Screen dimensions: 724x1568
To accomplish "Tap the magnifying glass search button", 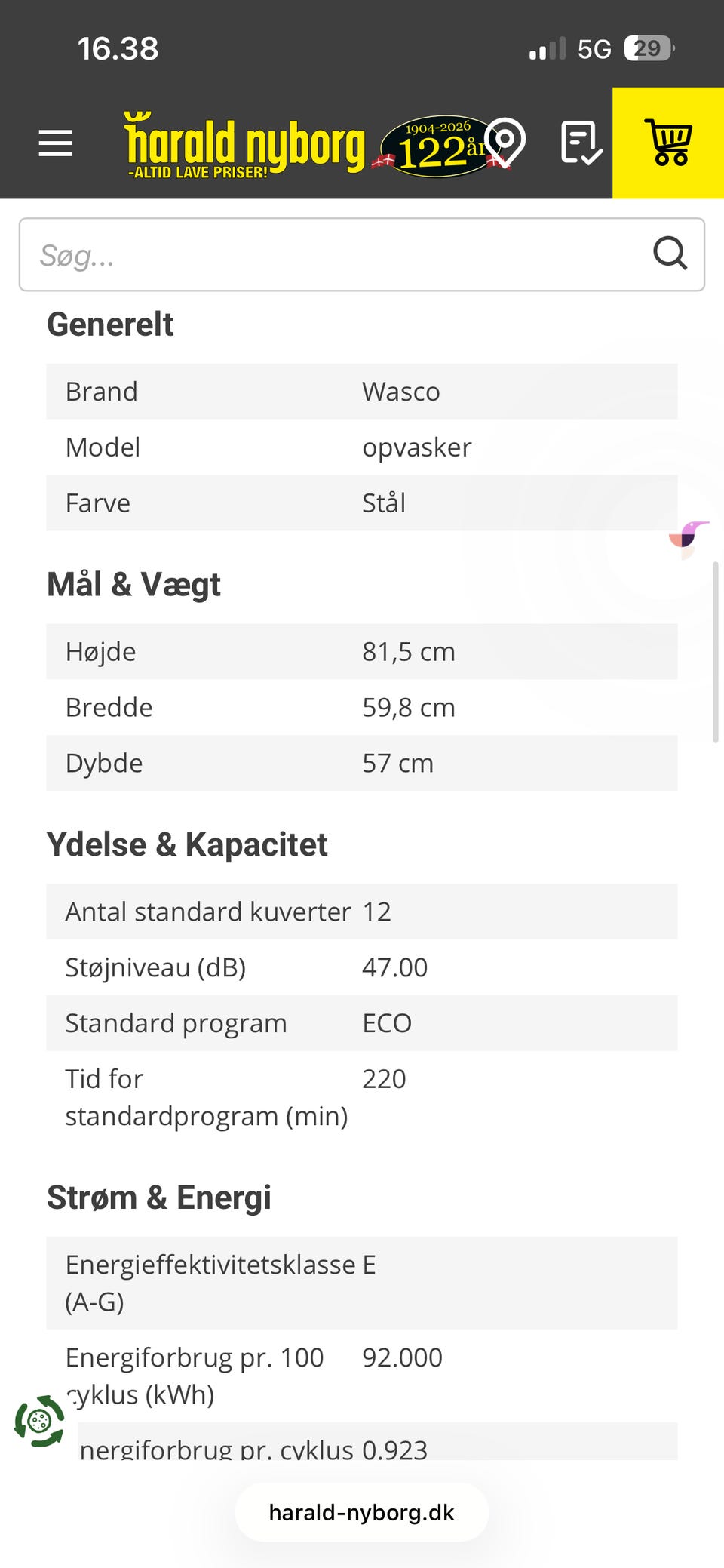I will tap(670, 254).
